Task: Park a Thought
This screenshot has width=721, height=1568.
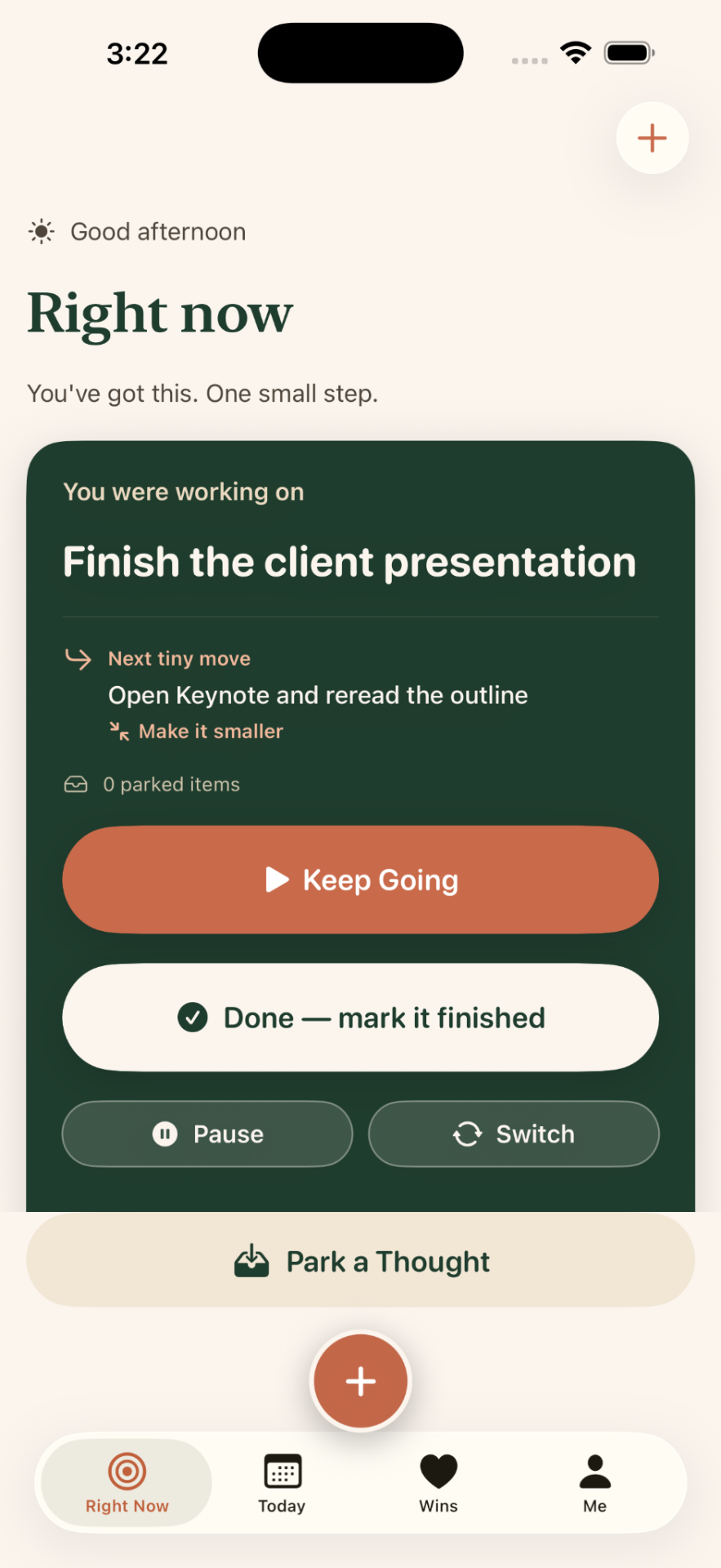Action: pos(360,1261)
